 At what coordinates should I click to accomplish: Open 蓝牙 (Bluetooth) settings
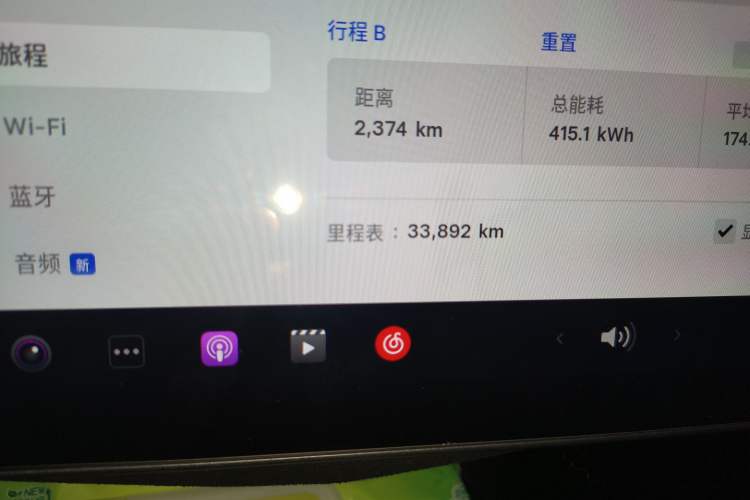(x=32, y=196)
